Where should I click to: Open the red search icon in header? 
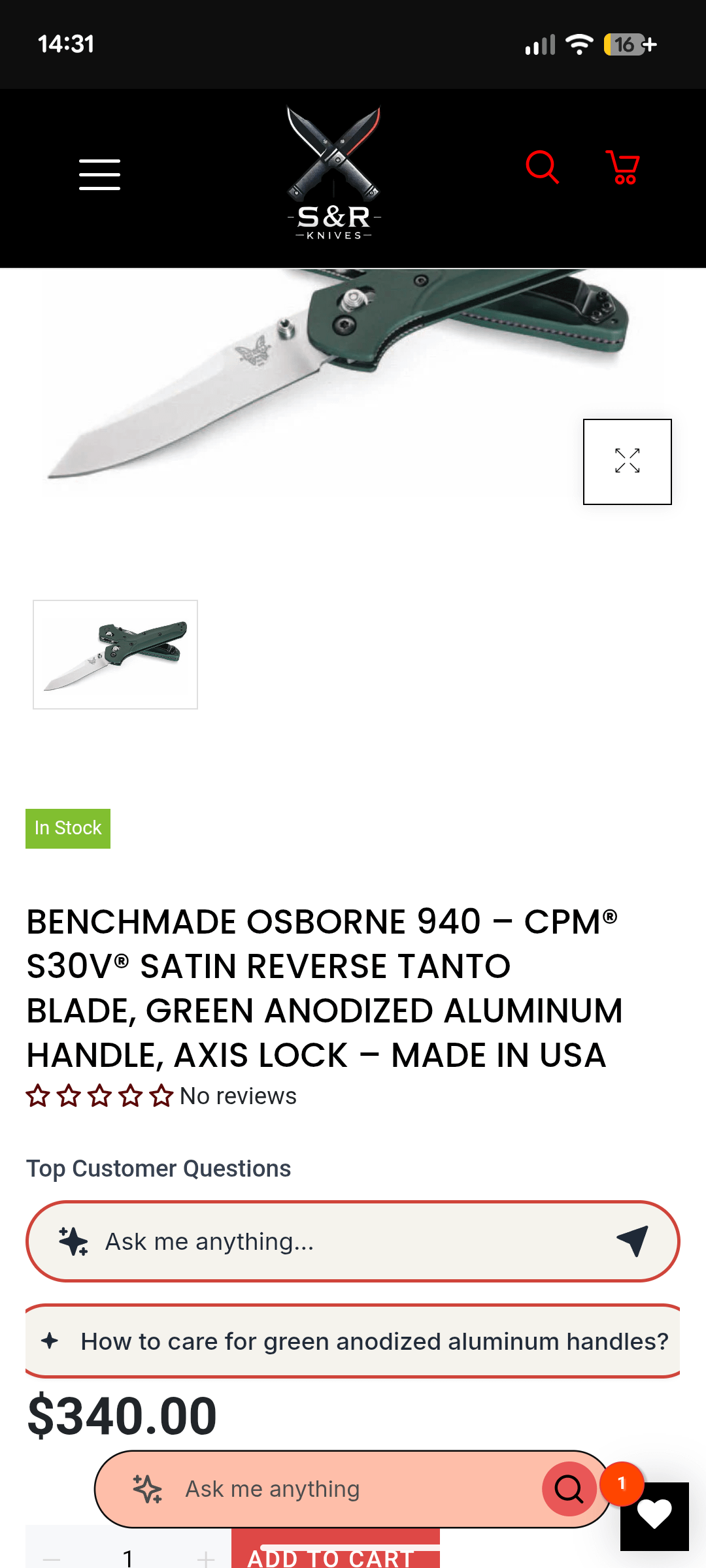[542, 167]
